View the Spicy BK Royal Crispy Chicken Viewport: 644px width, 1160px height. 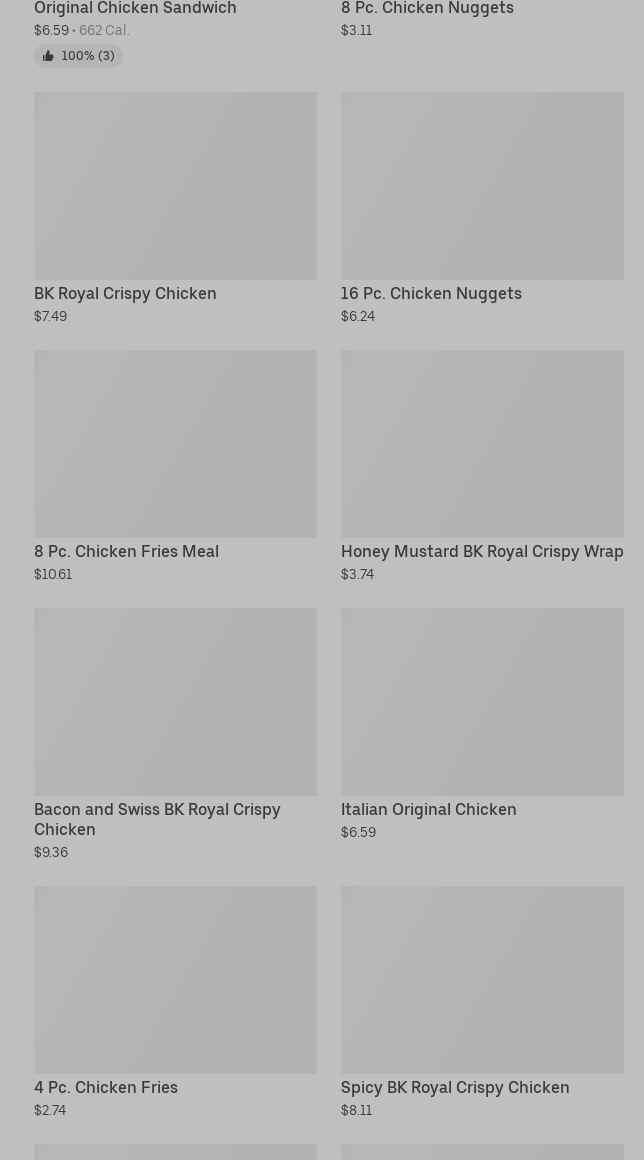click(x=482, y=1002)
